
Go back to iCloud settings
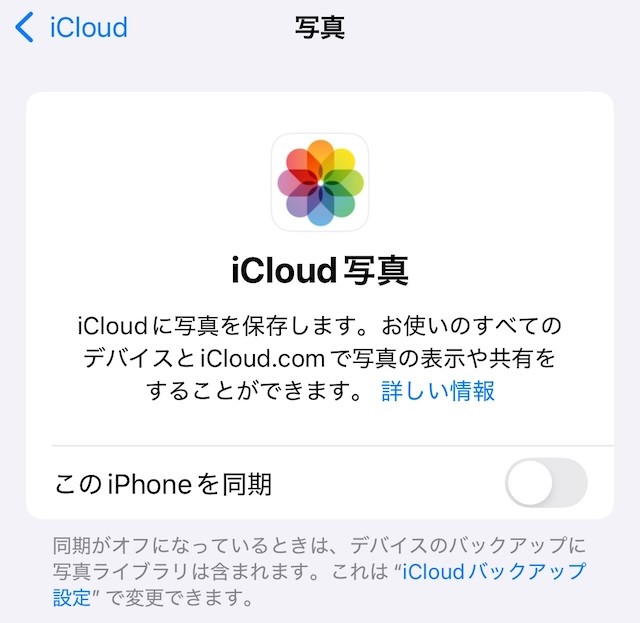pos(72,27)
